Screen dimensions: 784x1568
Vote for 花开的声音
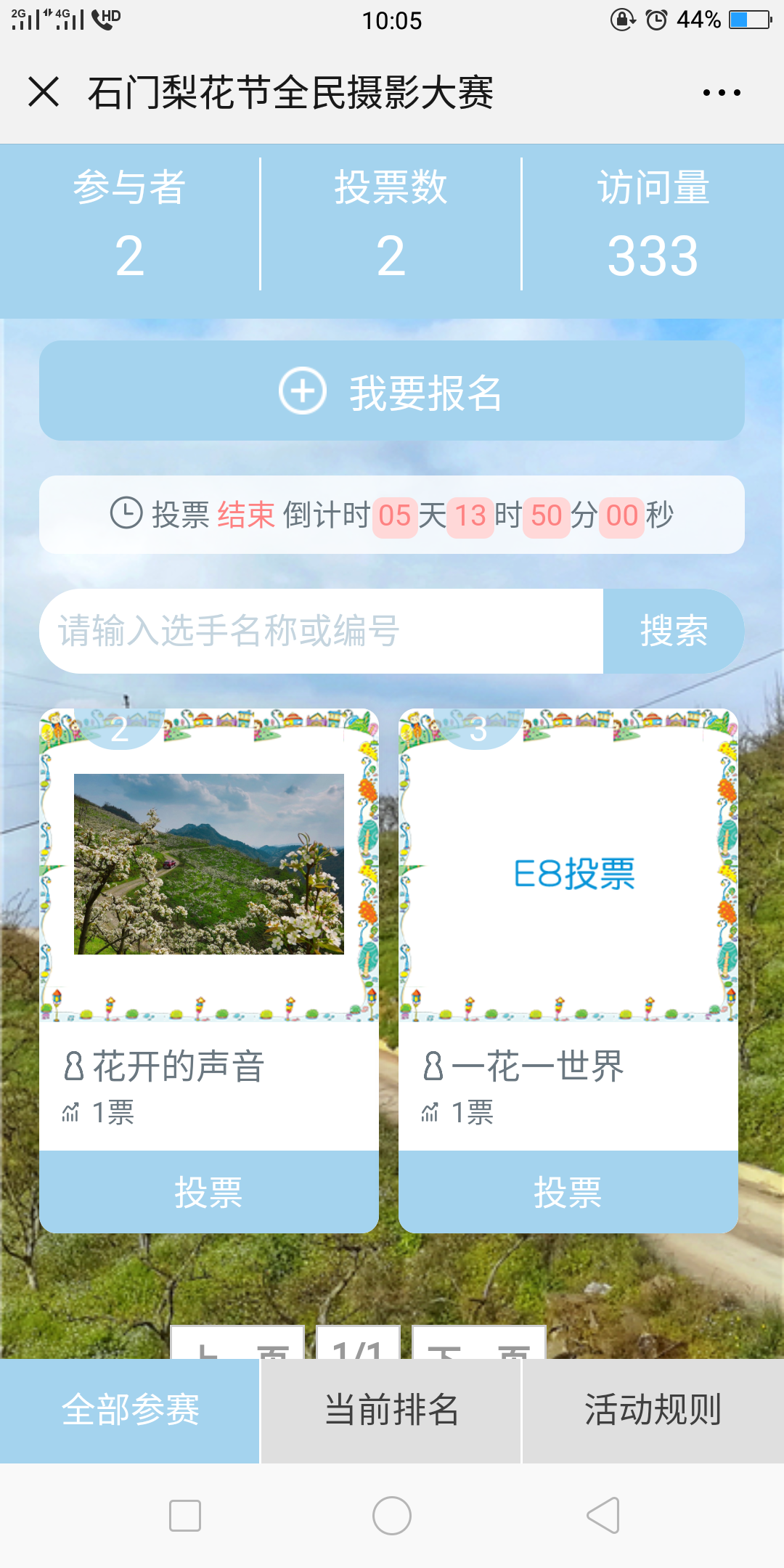click(x=209, y=1192)
